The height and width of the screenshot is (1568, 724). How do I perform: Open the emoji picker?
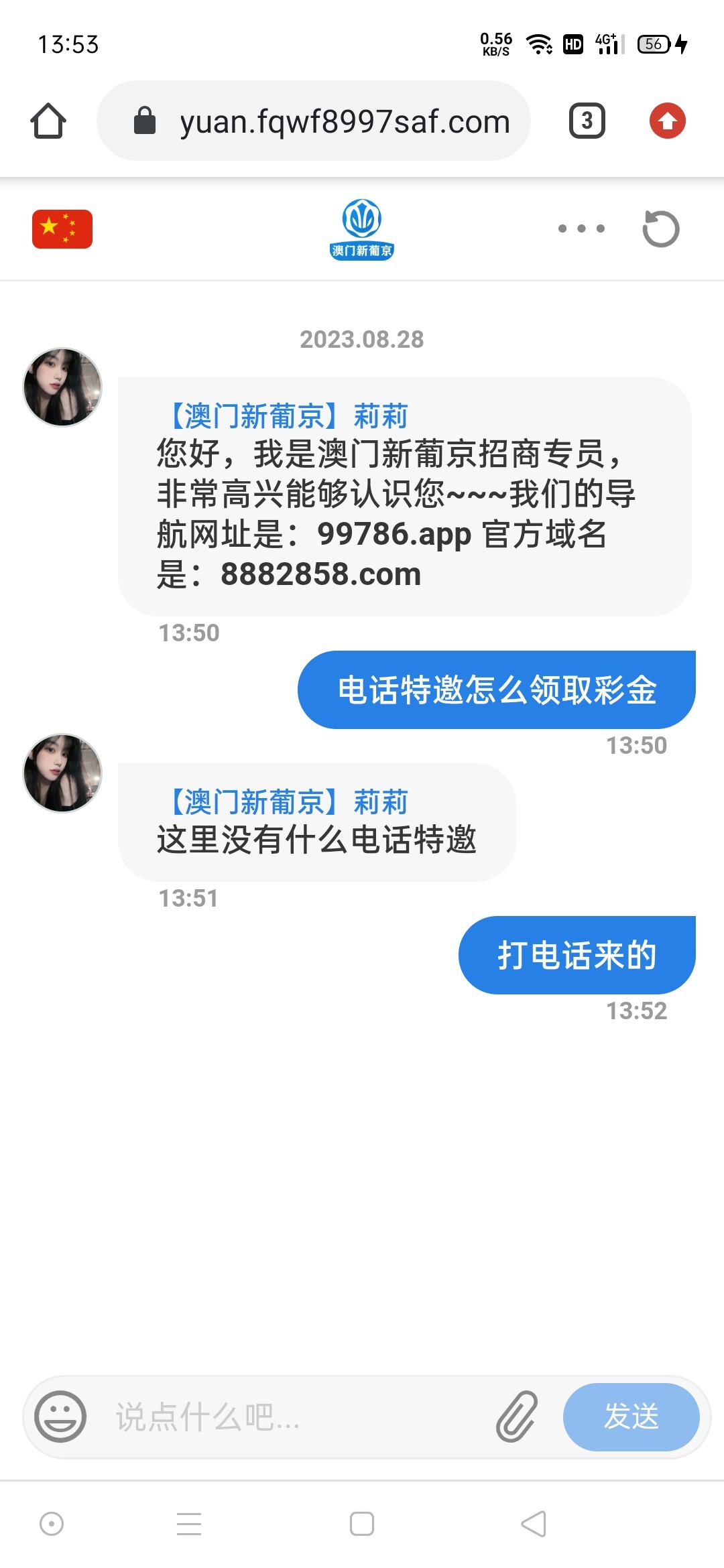(x=60, y=1417)
